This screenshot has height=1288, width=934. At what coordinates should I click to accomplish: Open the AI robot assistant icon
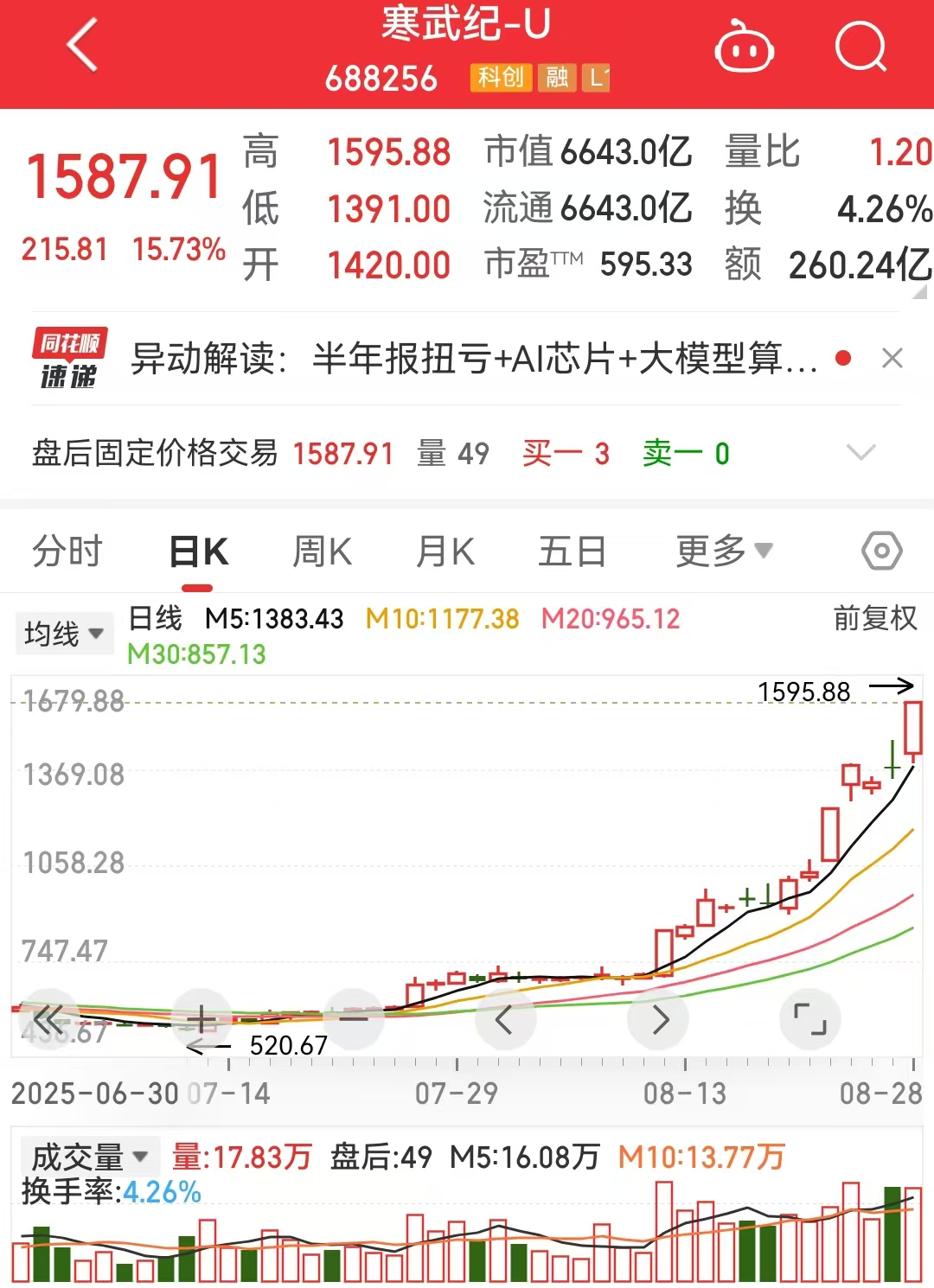coord(744,48)
